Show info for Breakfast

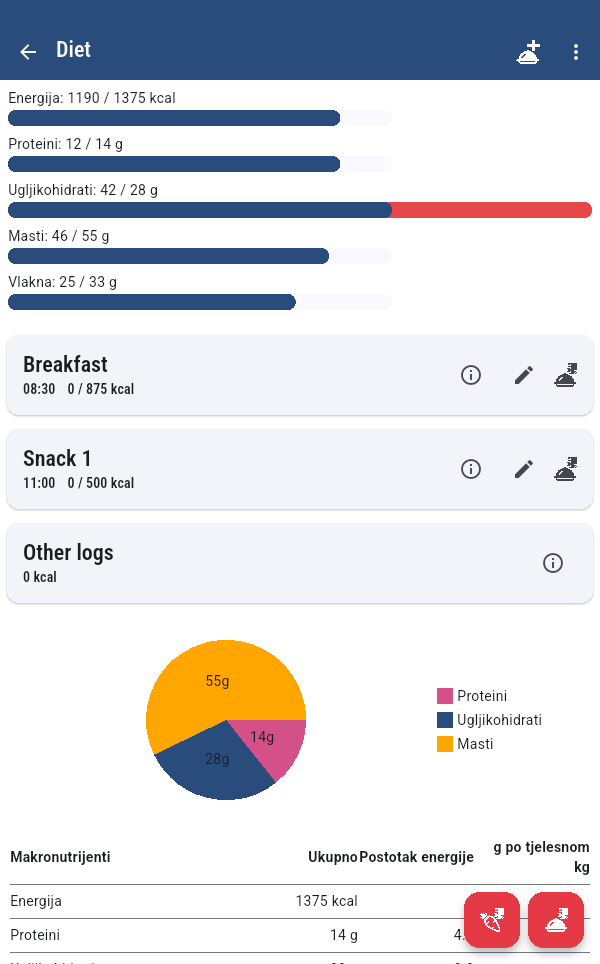click(x=471, y=375)
